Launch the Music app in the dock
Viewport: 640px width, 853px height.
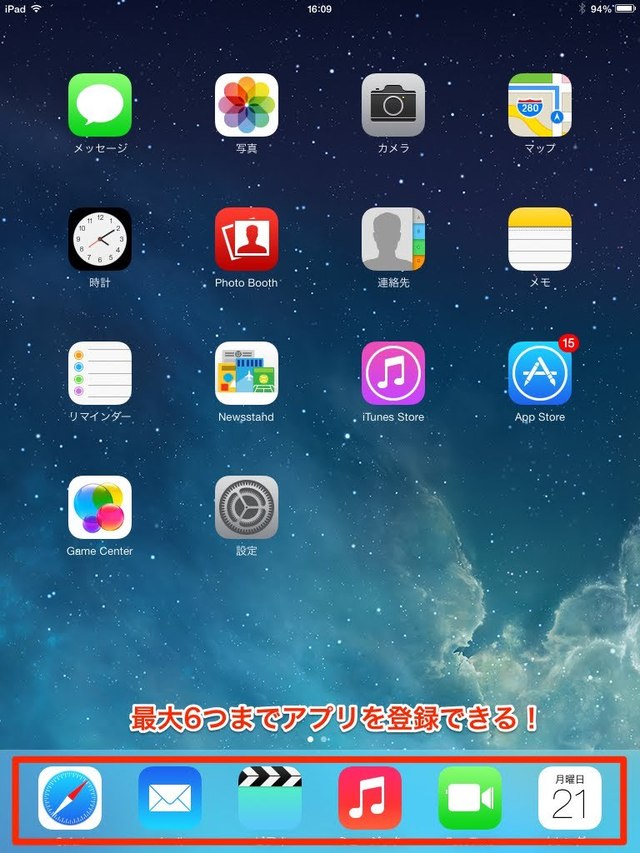pos(370,797)
